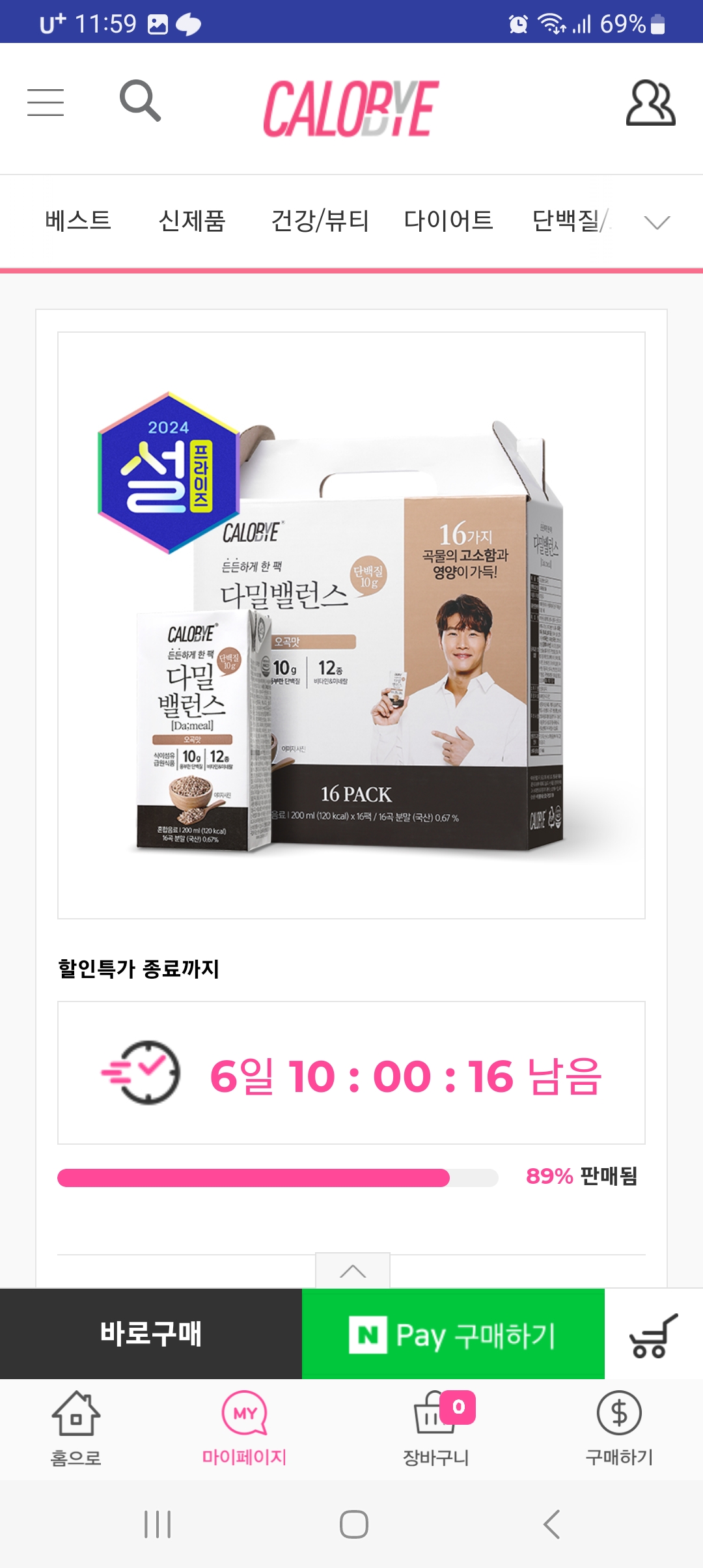Expand the category list chevron

coord(656,223)
